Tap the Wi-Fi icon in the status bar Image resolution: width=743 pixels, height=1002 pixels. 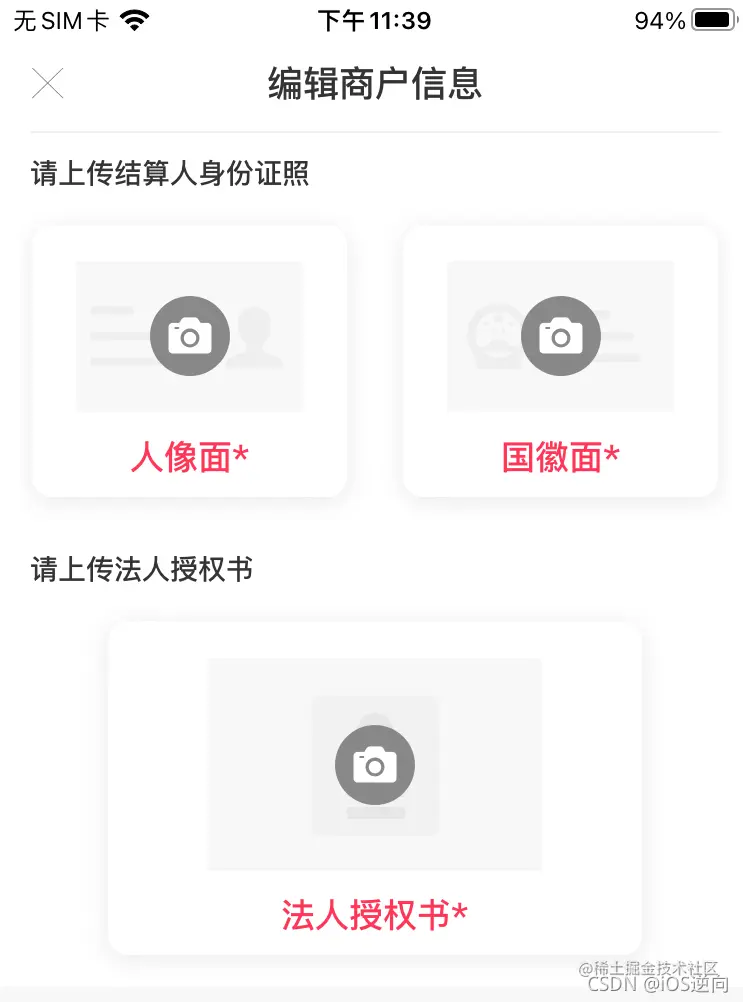[135, 18]
